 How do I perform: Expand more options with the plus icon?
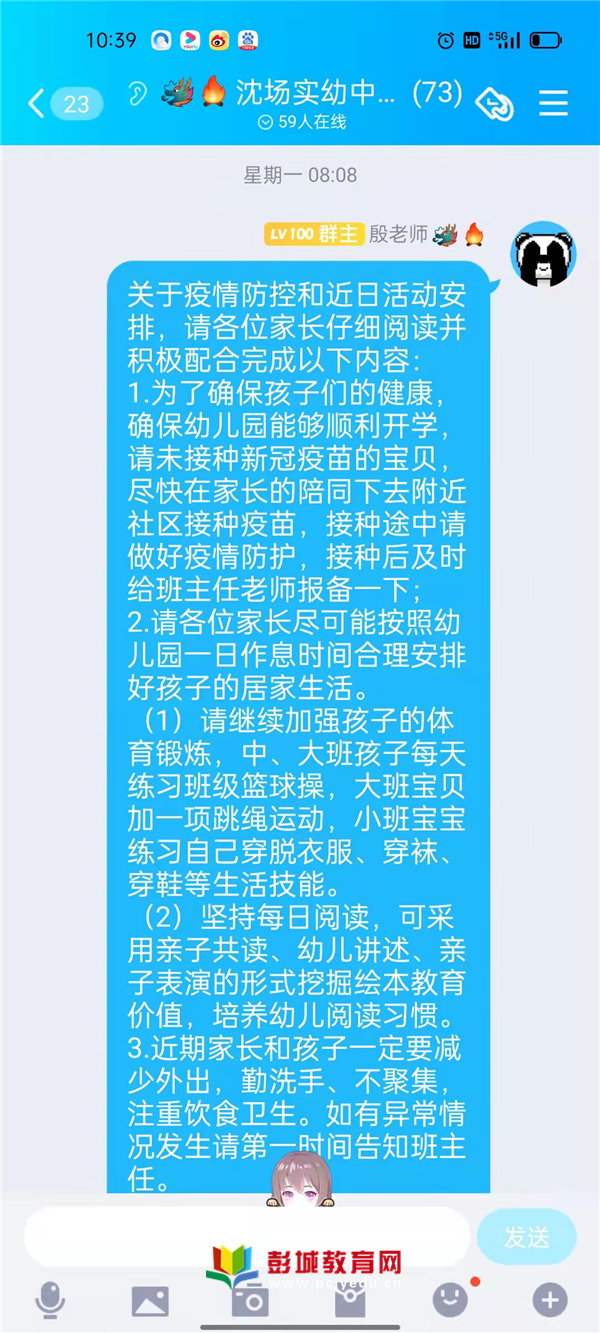[x=549, y=1300]
